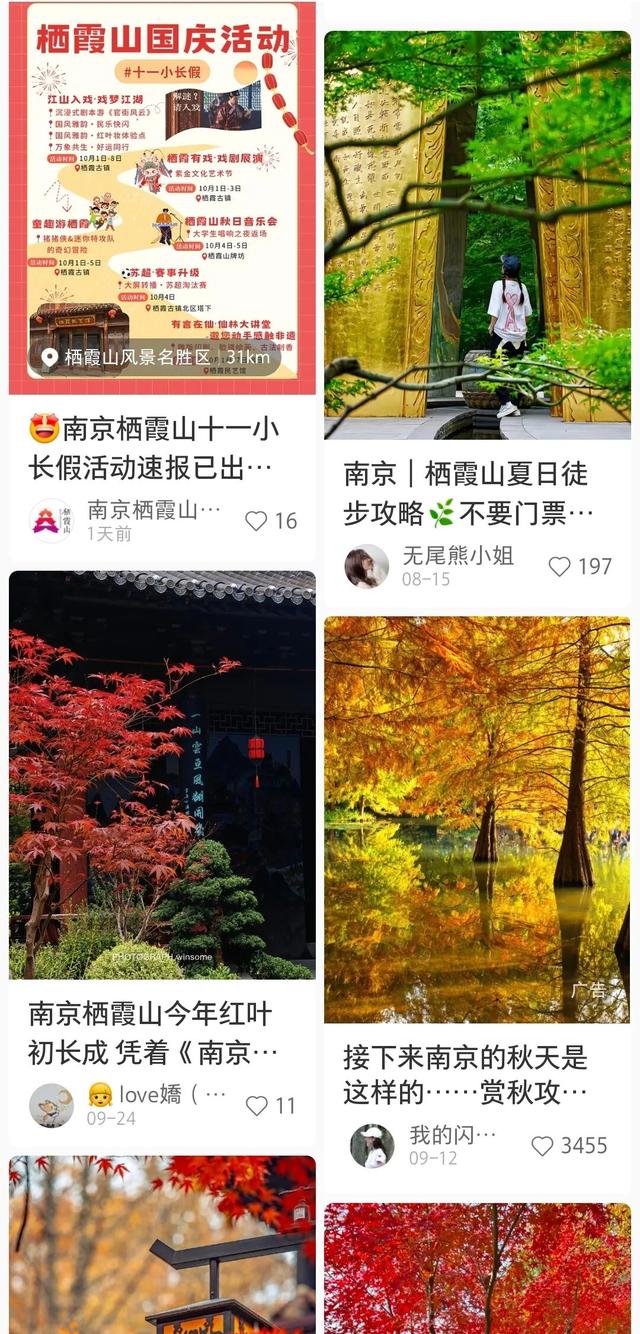View the 南京栖霞山 author profile avatar
The height and width of the screenshot is (1334, 640).
(51, 521)
